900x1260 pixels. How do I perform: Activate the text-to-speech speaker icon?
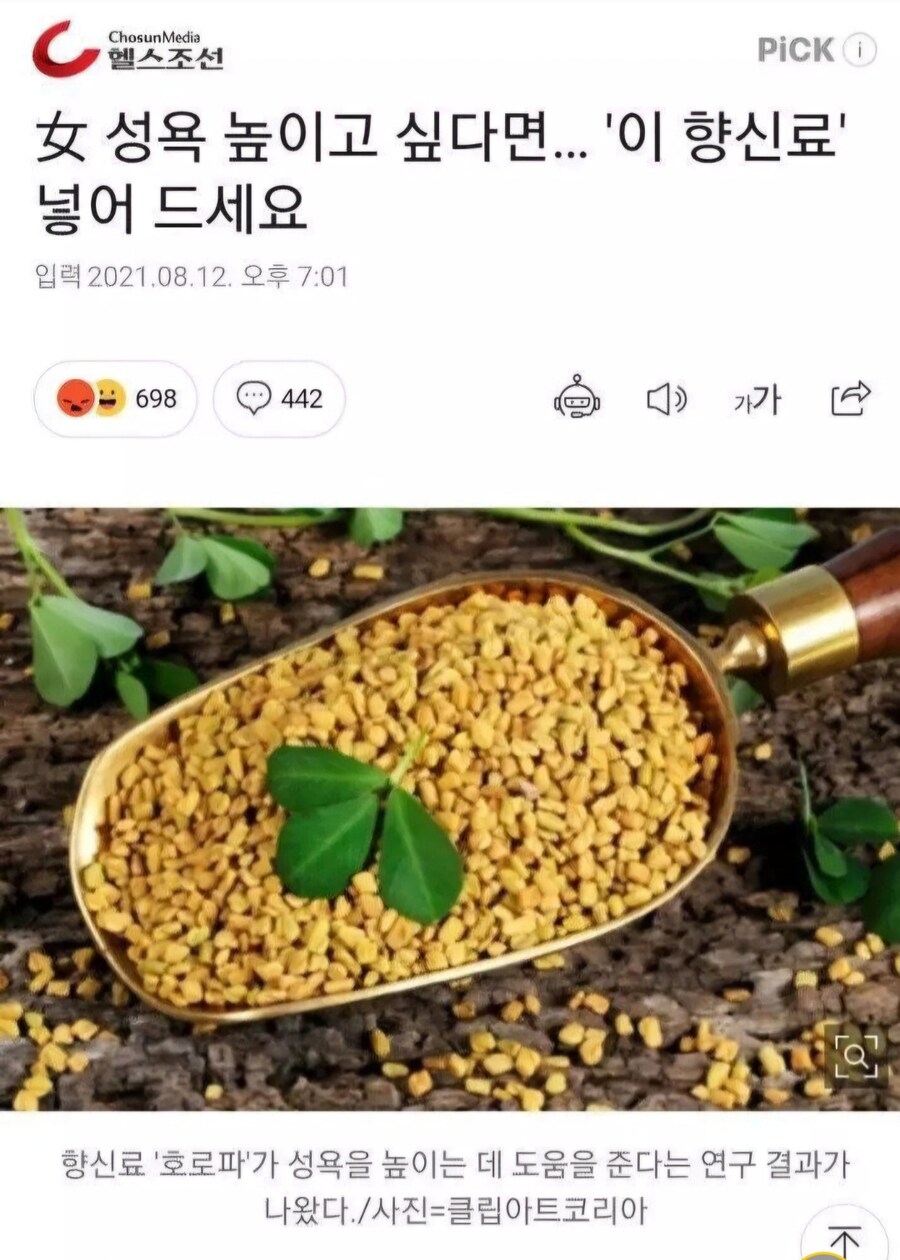668,399
